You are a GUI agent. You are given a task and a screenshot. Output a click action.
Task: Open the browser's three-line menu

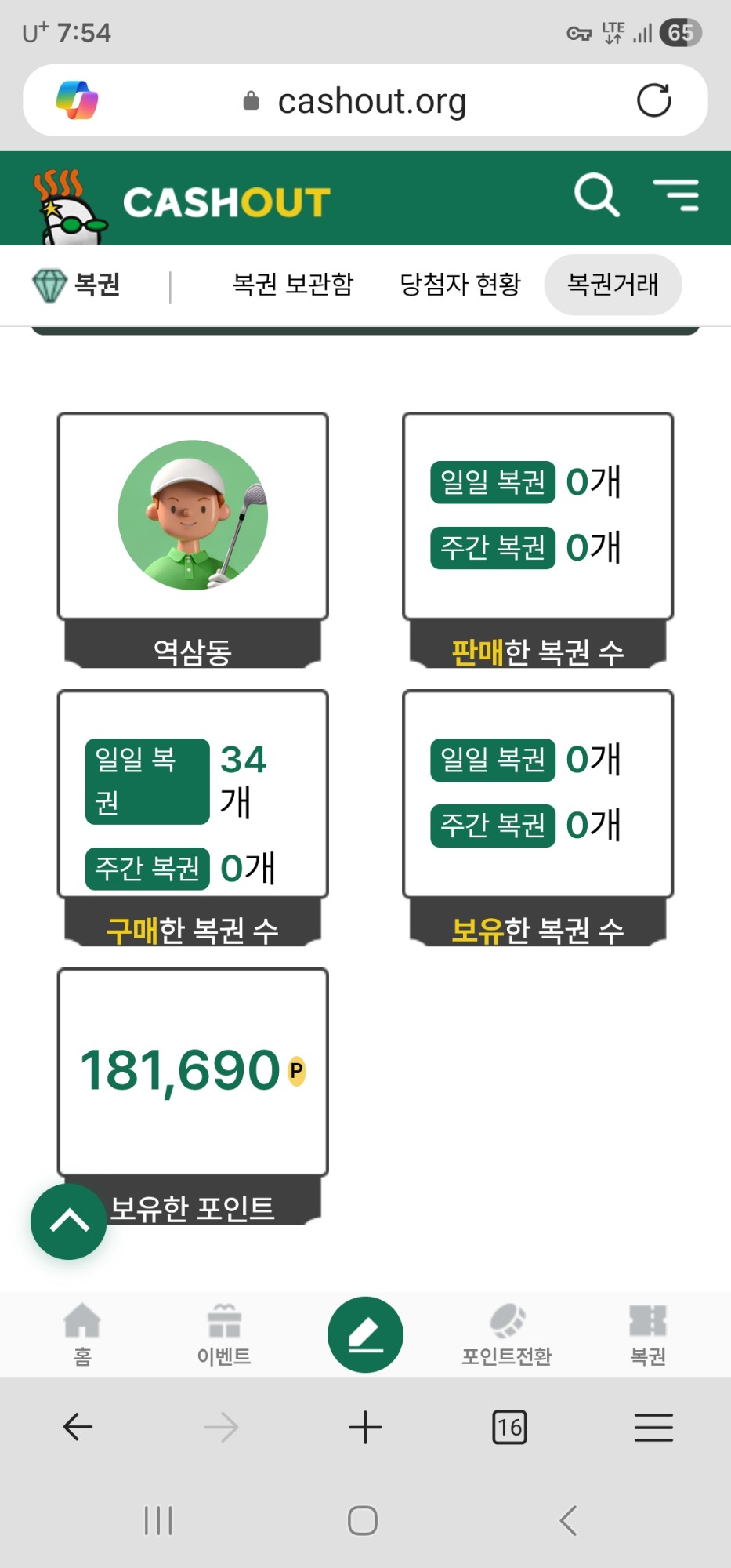tap(653, 1427)
